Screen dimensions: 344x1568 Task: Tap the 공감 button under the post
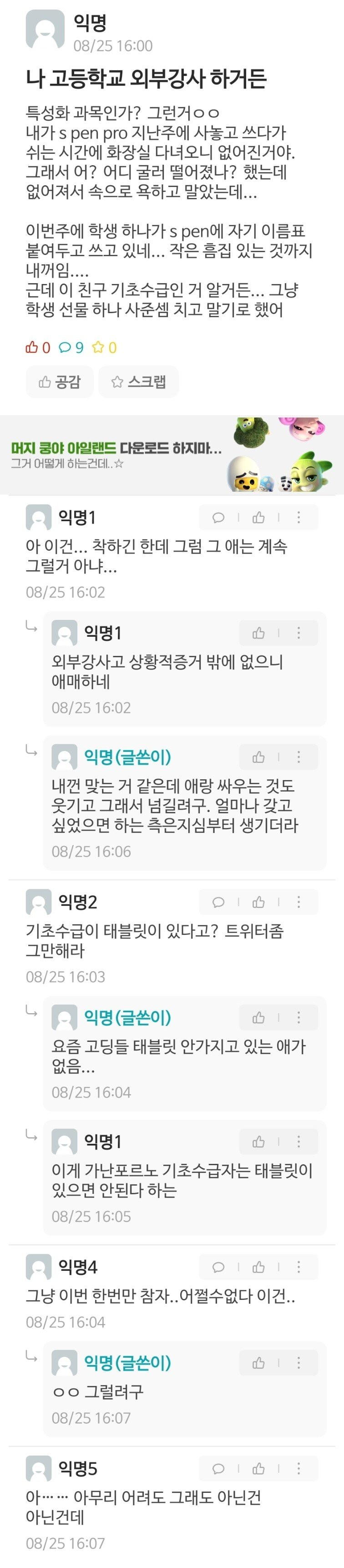tap(59, 382)
